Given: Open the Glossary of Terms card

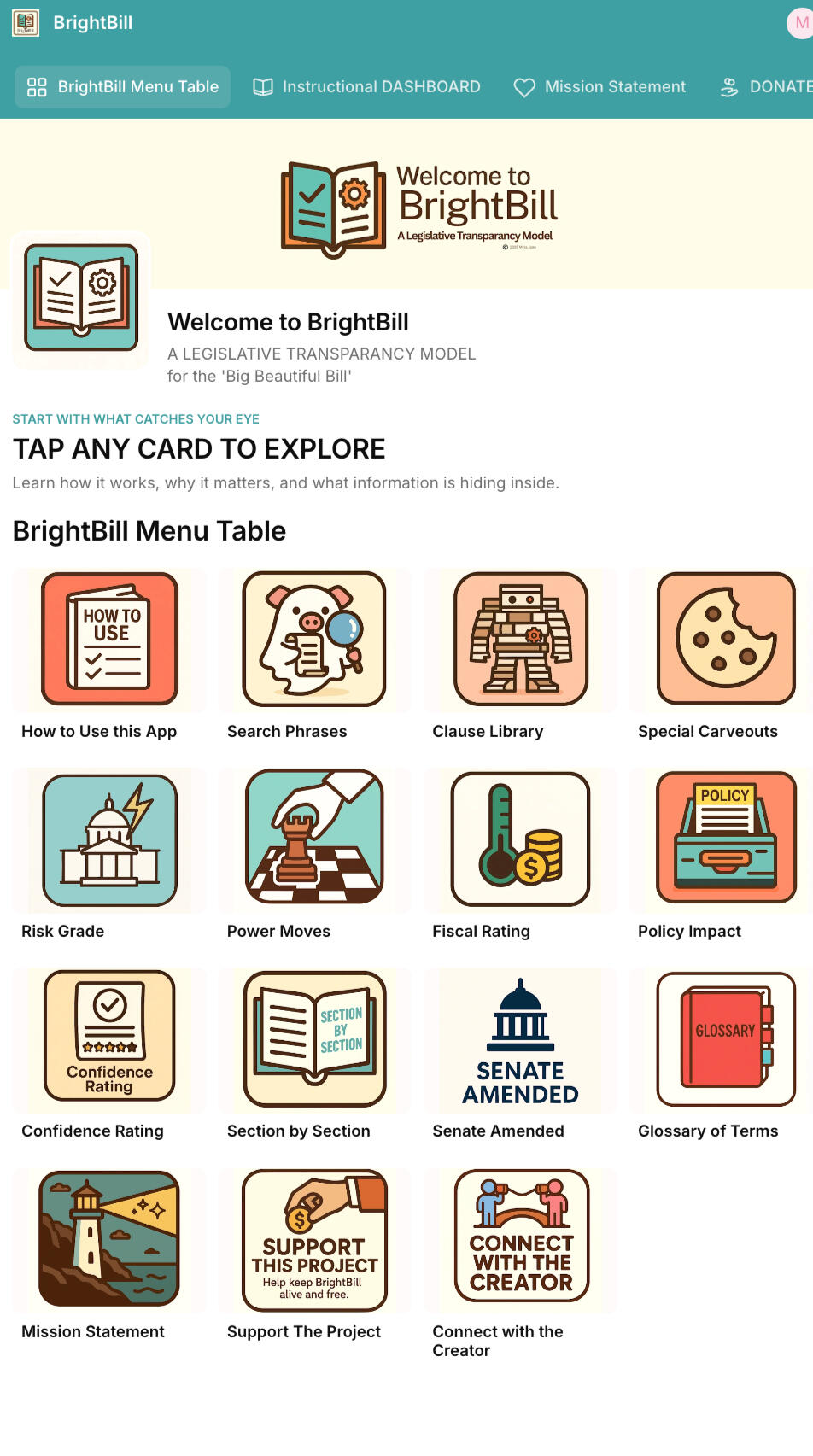Looking at the screenshot, I should click(725, 1039).
